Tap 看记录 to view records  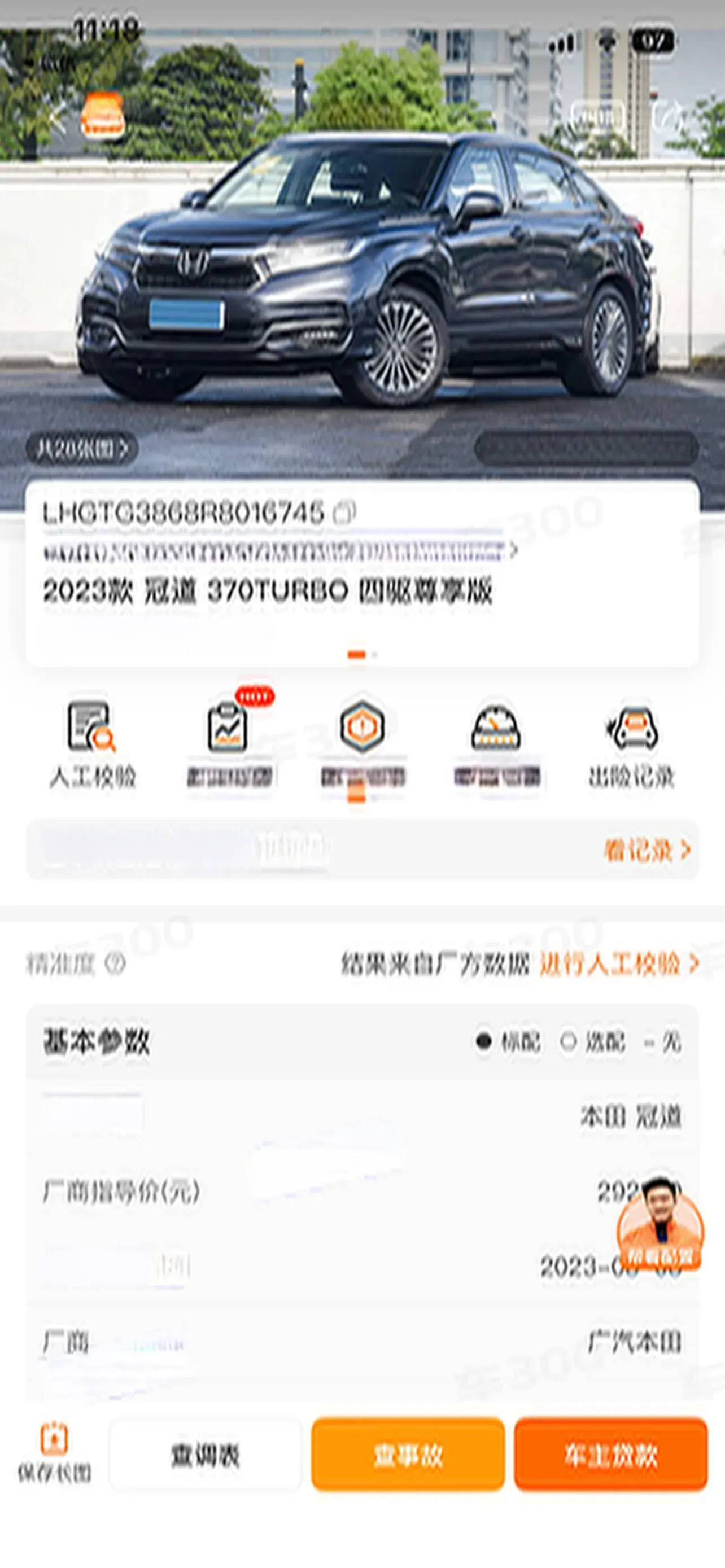point(647,849)
